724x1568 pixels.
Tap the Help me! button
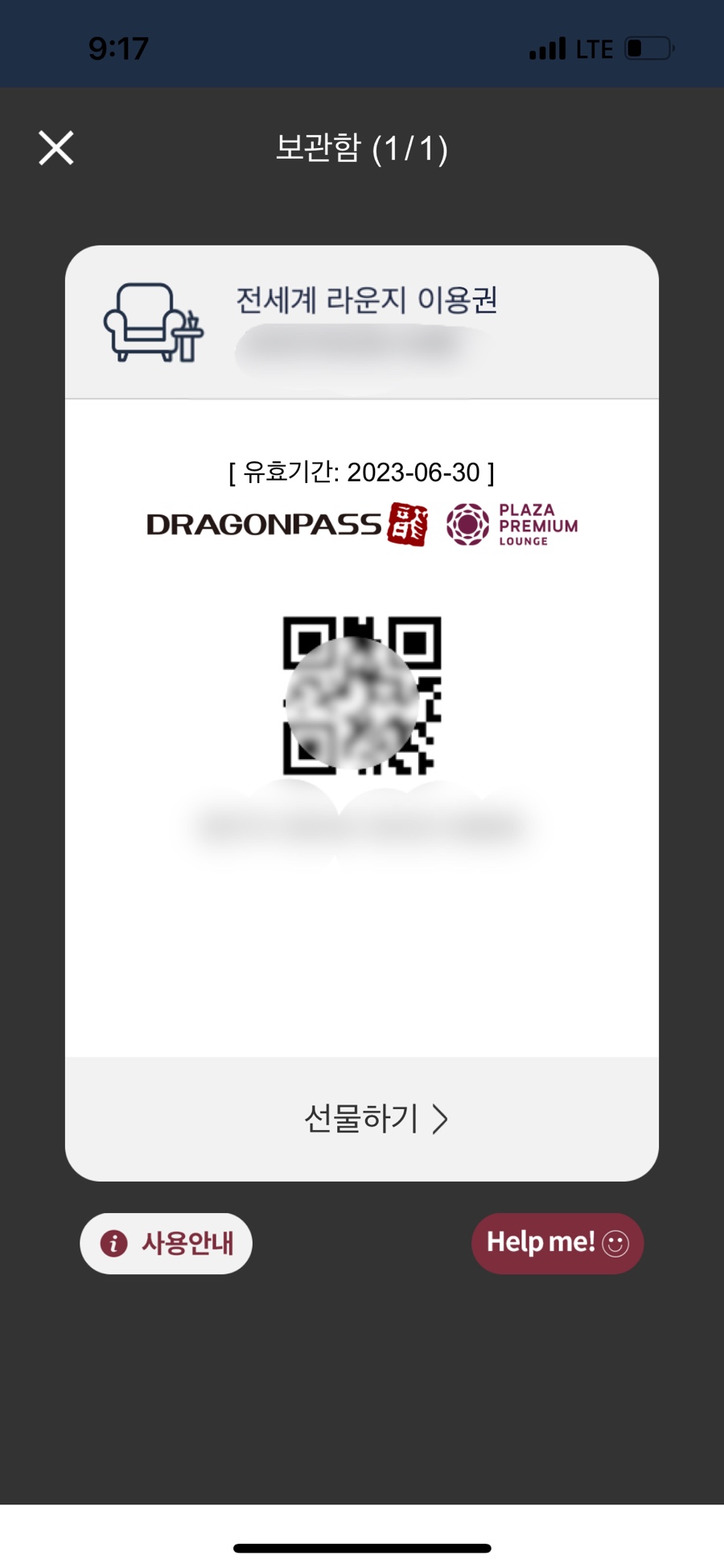(557, 1243)
